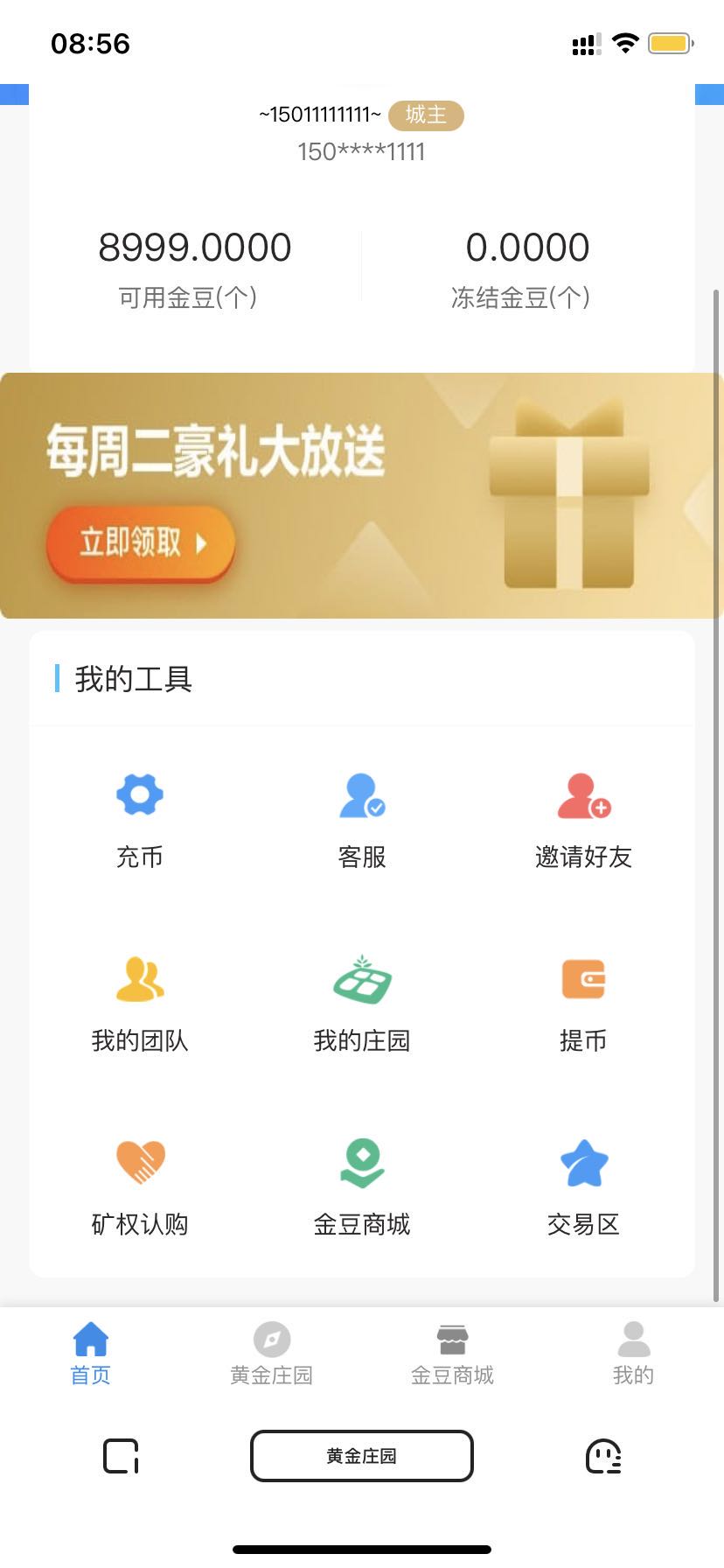Switch to the 金豆商城 bottom tab

452,1353
